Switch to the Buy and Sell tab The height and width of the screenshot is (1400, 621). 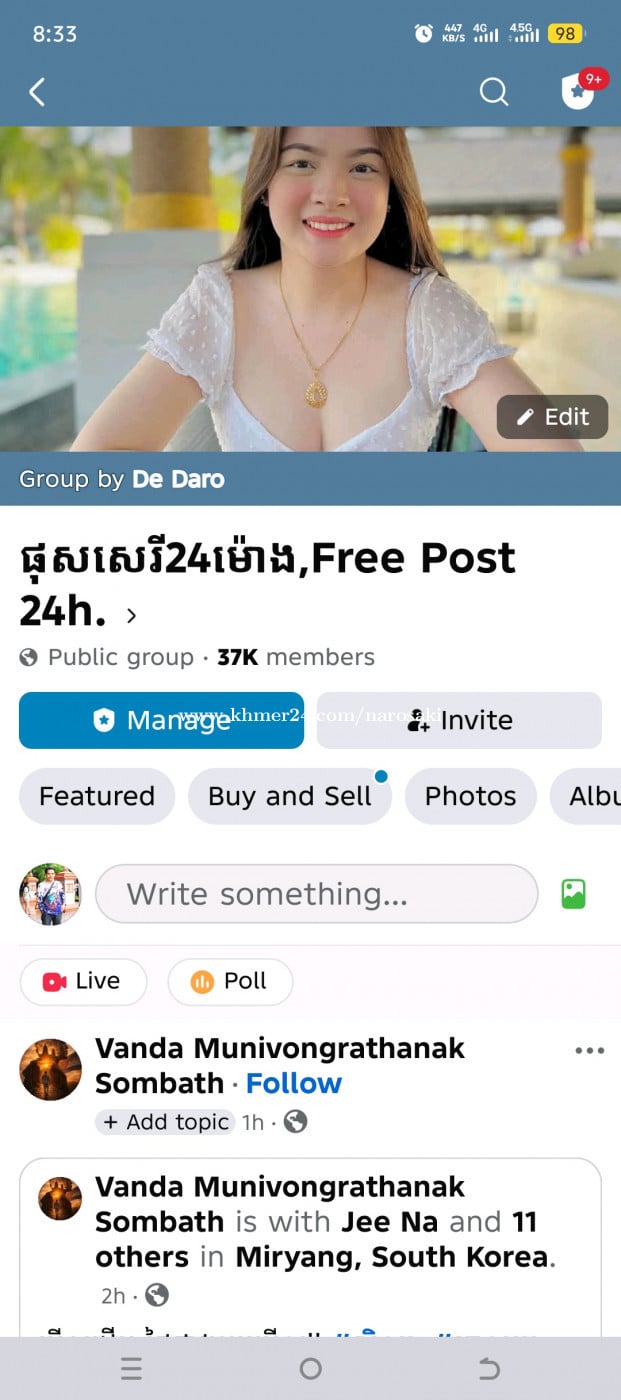[289, 796]
